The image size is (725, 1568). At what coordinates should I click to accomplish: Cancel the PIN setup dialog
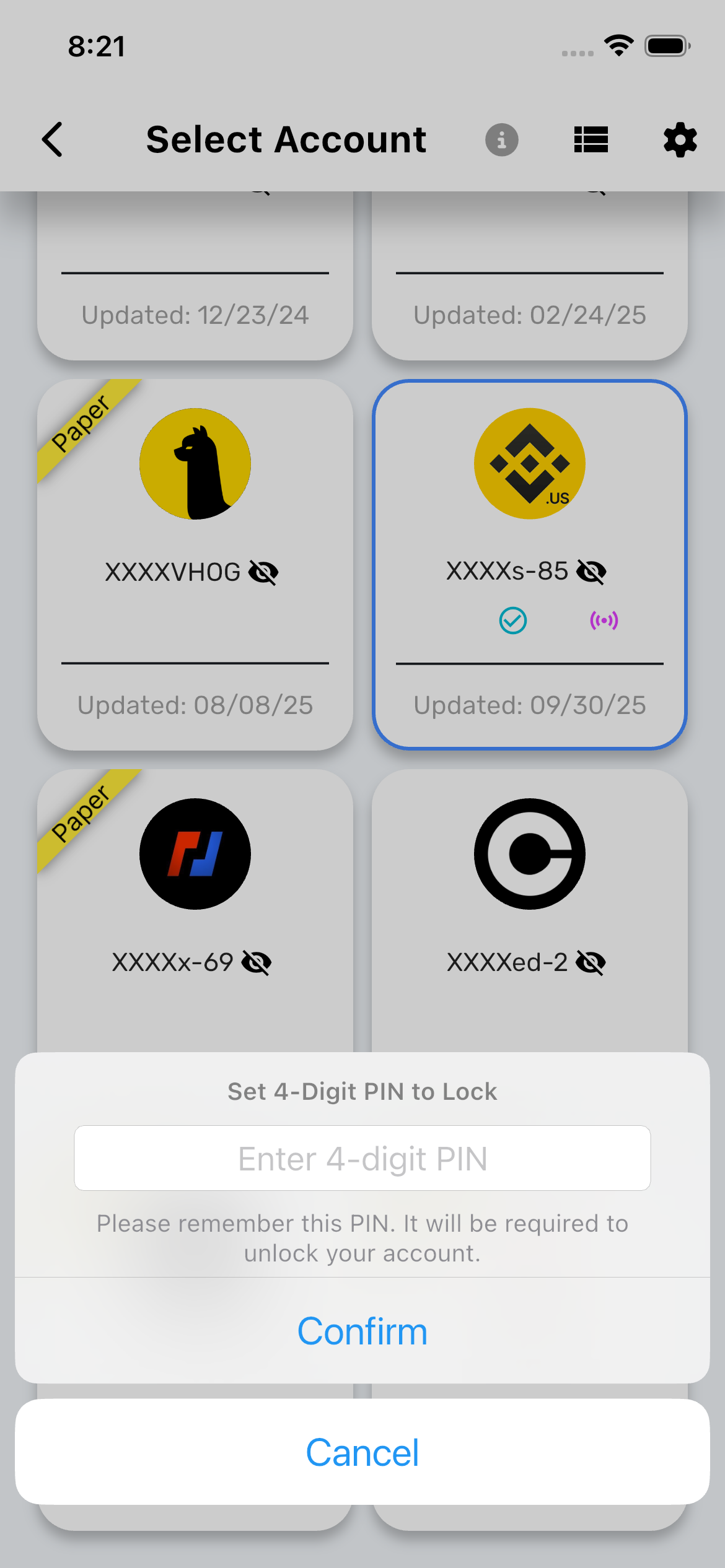pos(362,1451)
